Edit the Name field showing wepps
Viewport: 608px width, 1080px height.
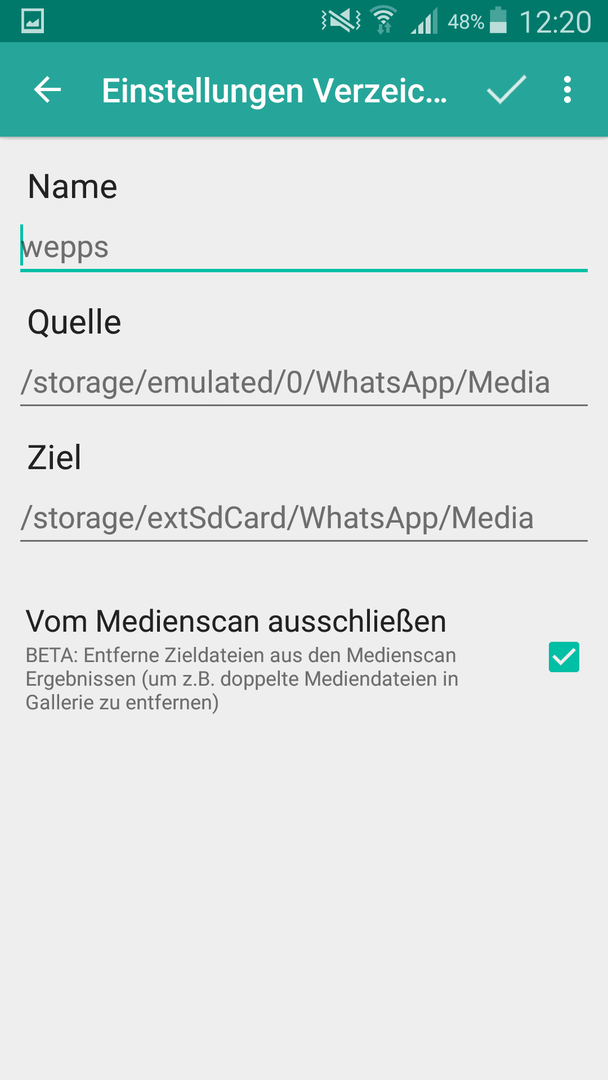coord(304,247)
